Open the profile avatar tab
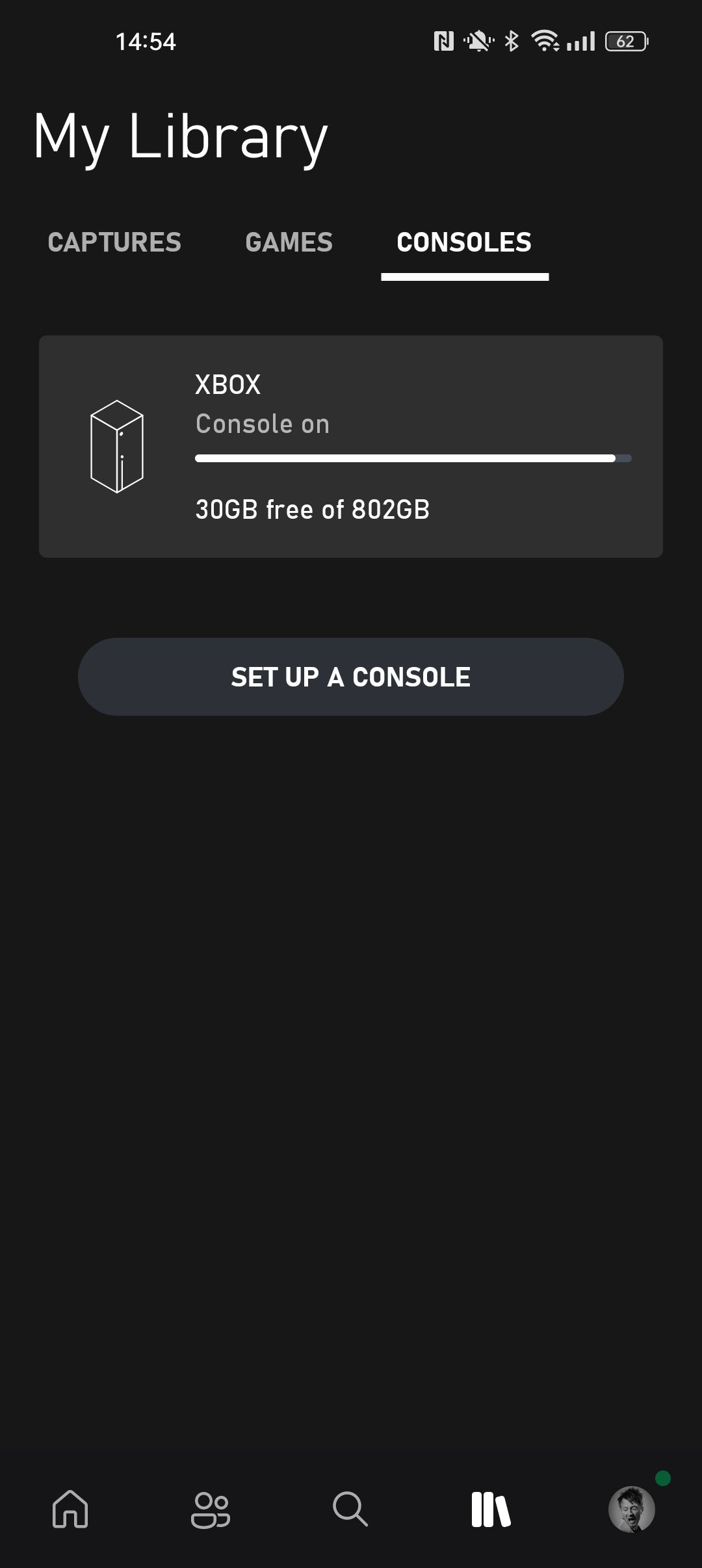Viewport: 702px width, 1568px height. coord(631,1509)
